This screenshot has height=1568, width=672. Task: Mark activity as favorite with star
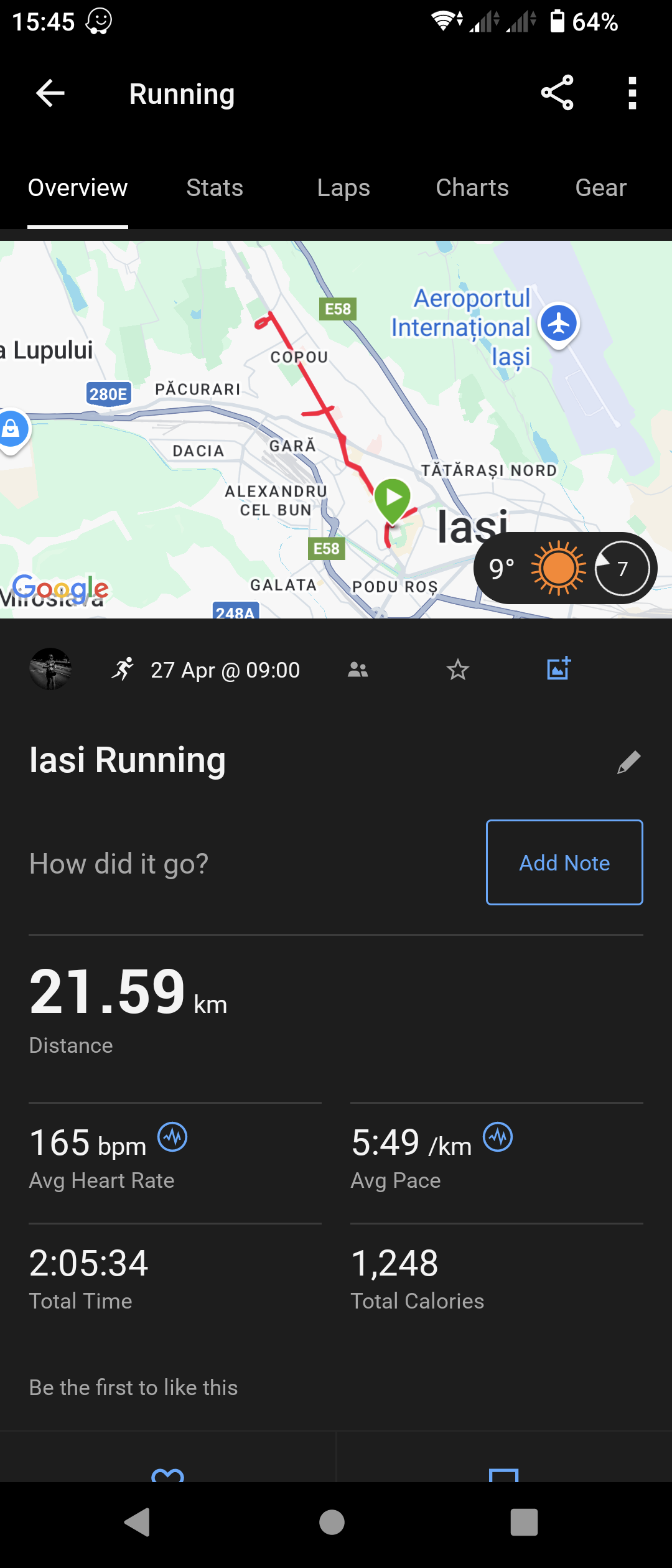tap(458, 670)
